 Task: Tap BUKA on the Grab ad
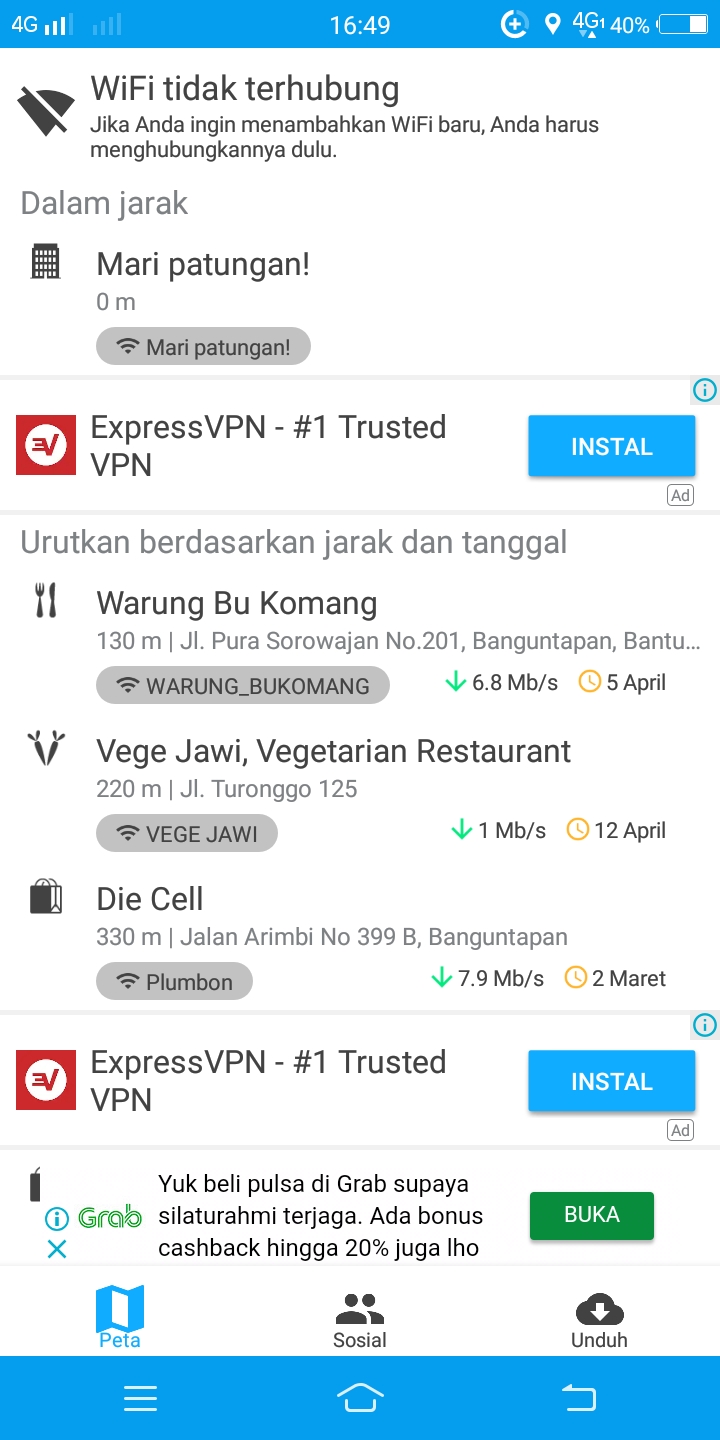(x=591, y=1215)
